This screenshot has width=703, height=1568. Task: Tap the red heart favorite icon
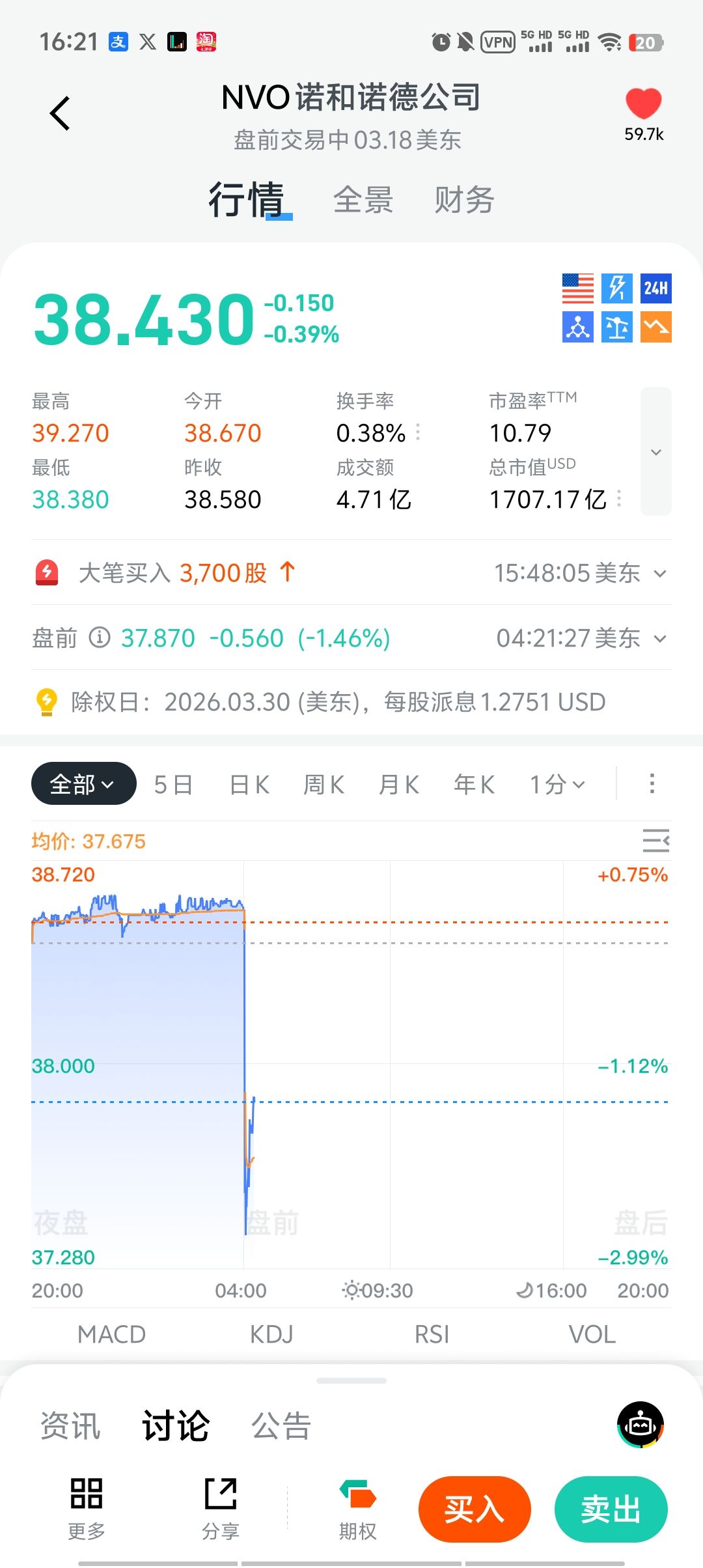point(643,104)
